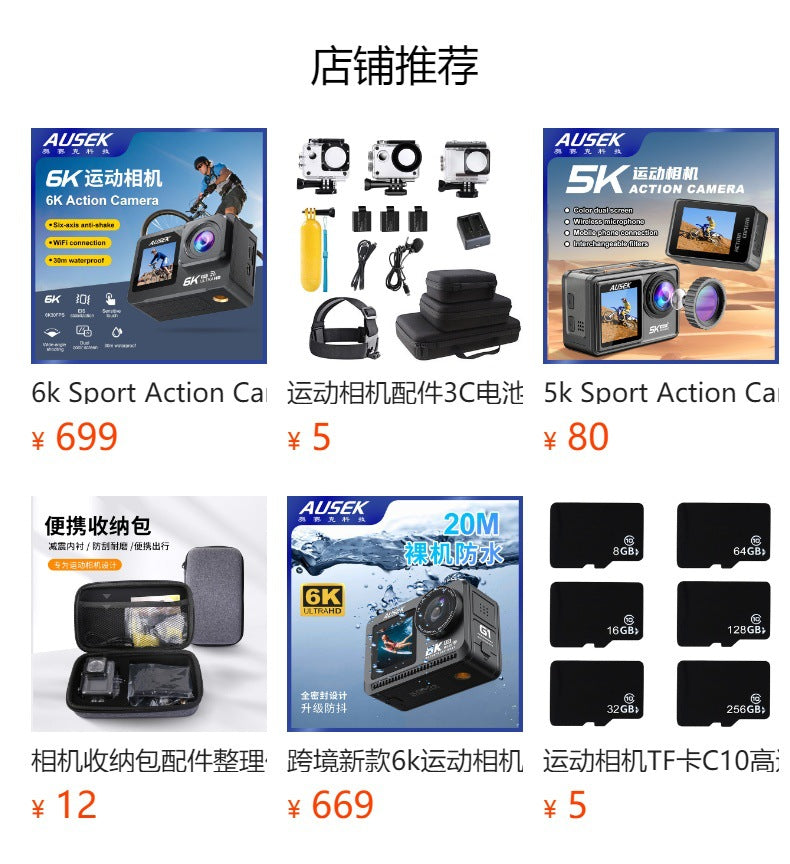790x864 pixels.
Task: Open the 6k Sport Action Camera priced ¥699
Action: click(x=149, y=246)
